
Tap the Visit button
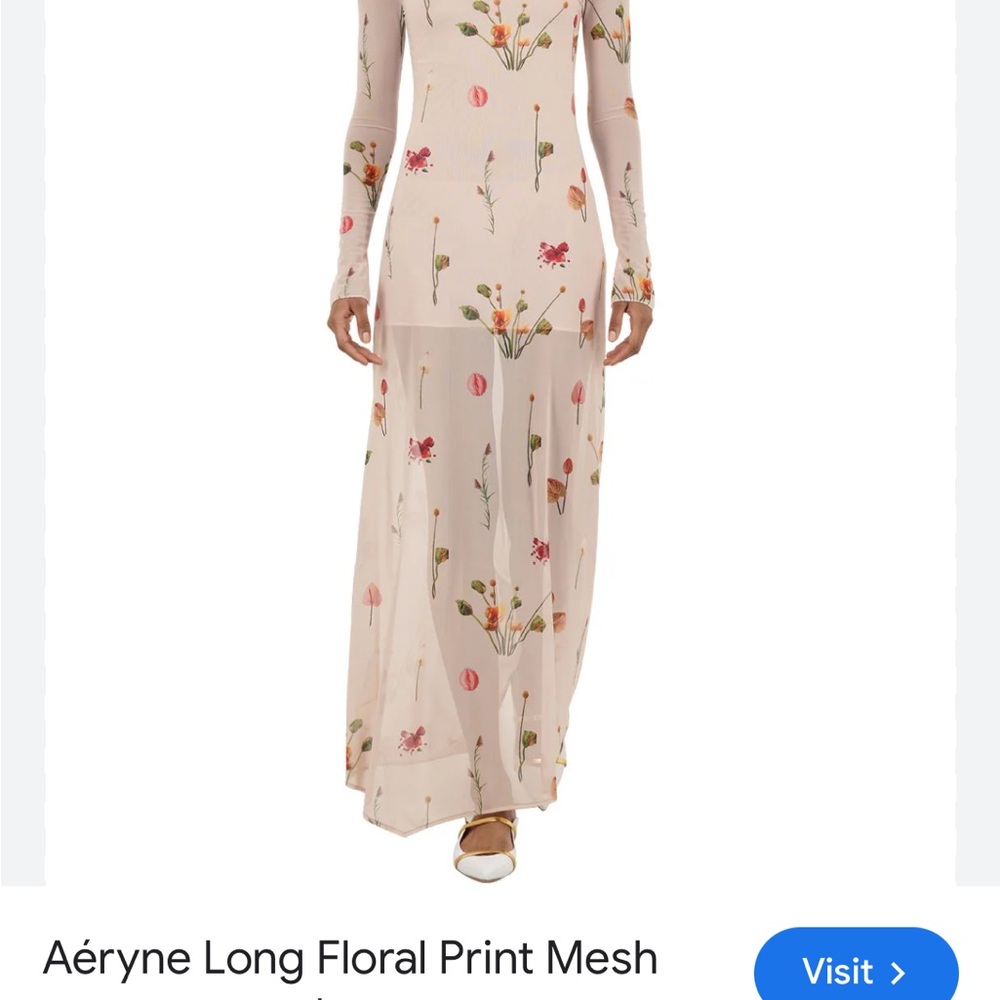click(856, 969)
